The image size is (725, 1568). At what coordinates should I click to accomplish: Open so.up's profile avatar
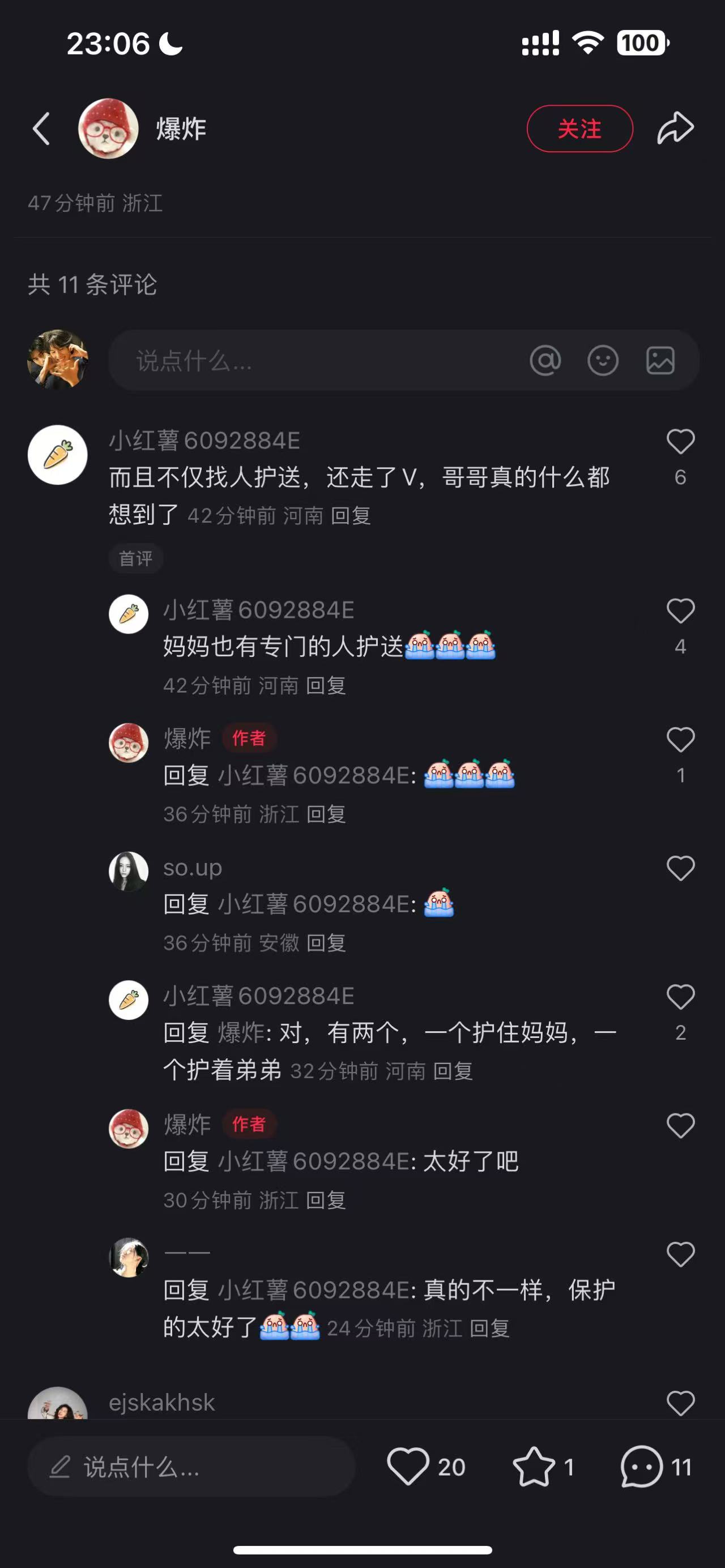click(x=129, y=871)
